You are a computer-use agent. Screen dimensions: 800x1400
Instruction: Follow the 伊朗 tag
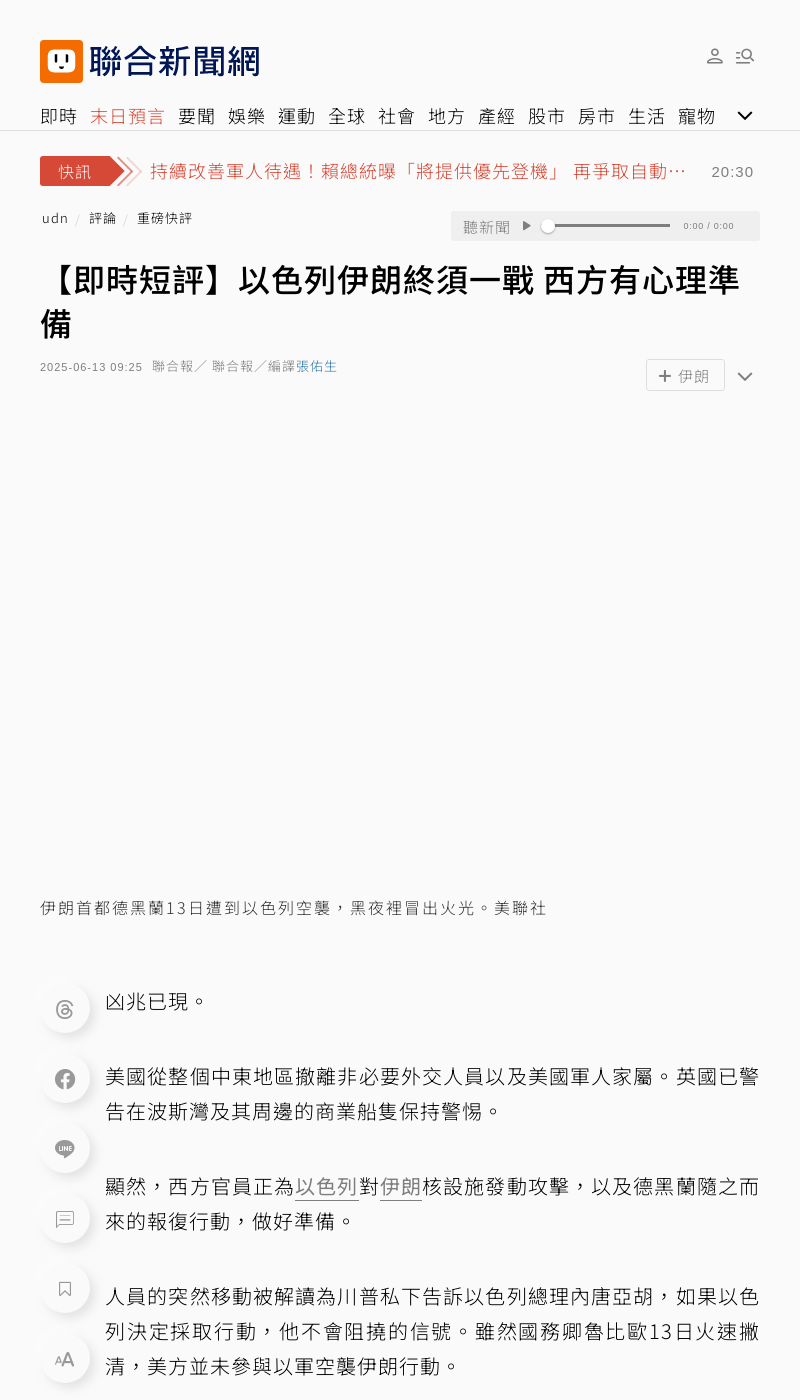pos(685,376)
